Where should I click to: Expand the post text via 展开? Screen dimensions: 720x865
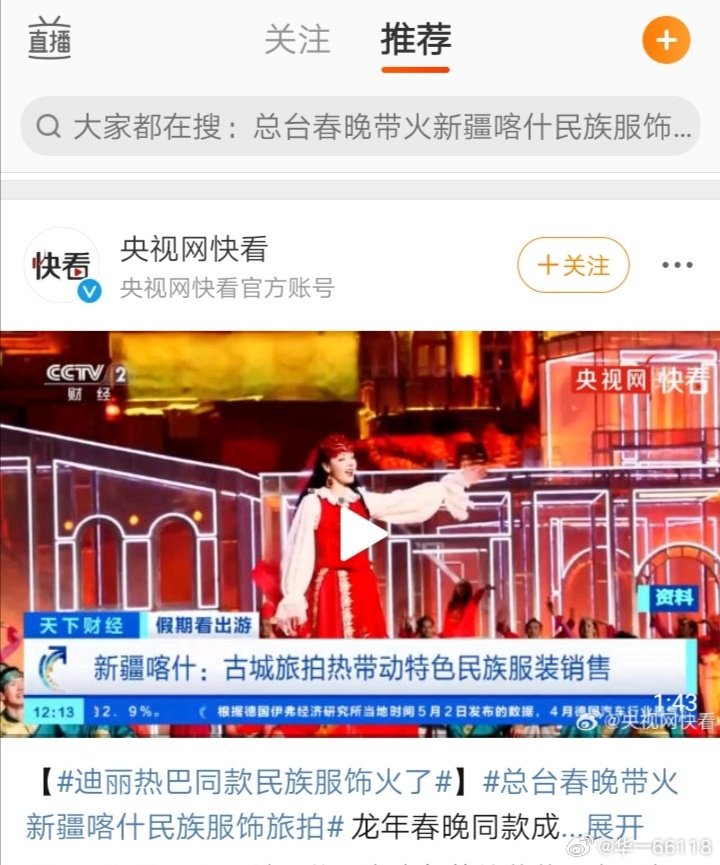(614, 827)
